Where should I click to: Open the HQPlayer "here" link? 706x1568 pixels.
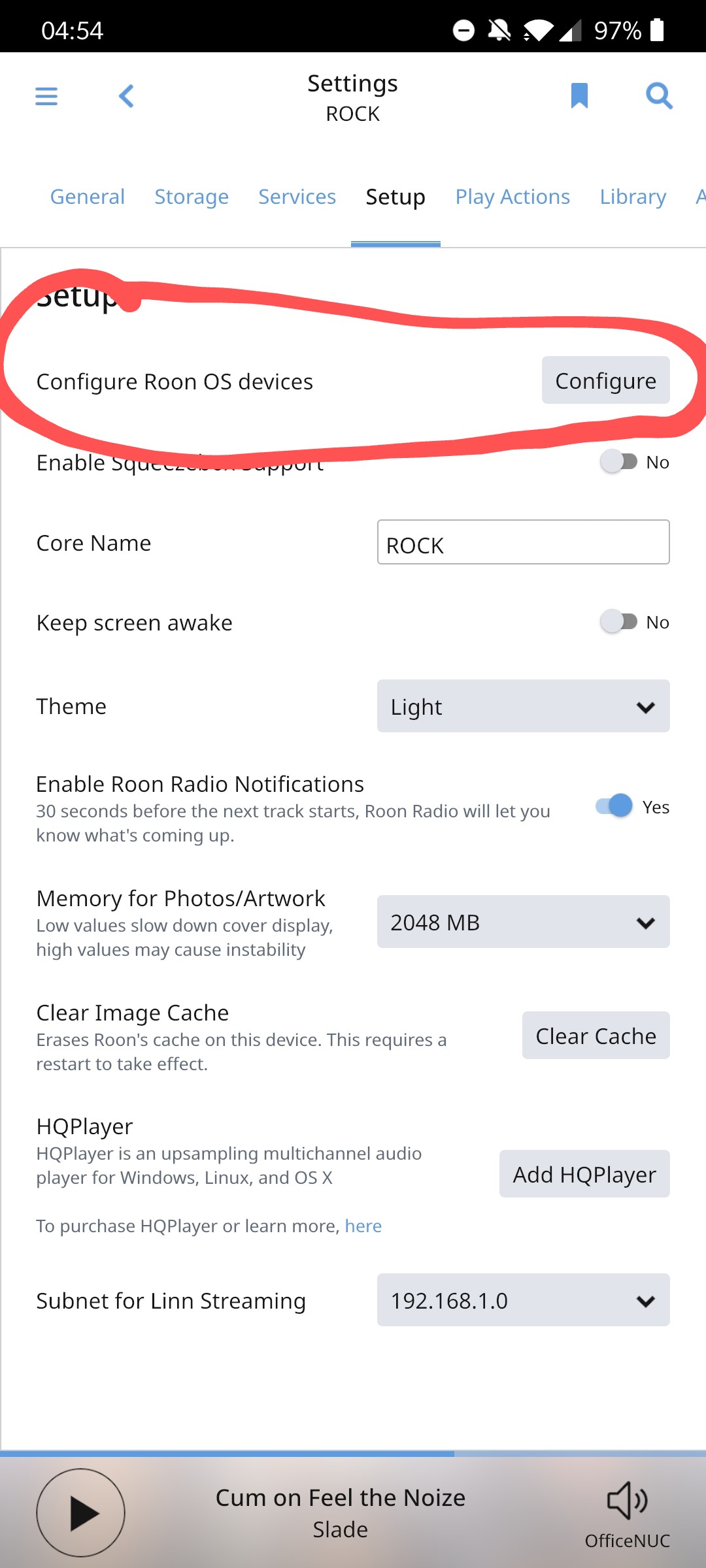[363, 1226]
